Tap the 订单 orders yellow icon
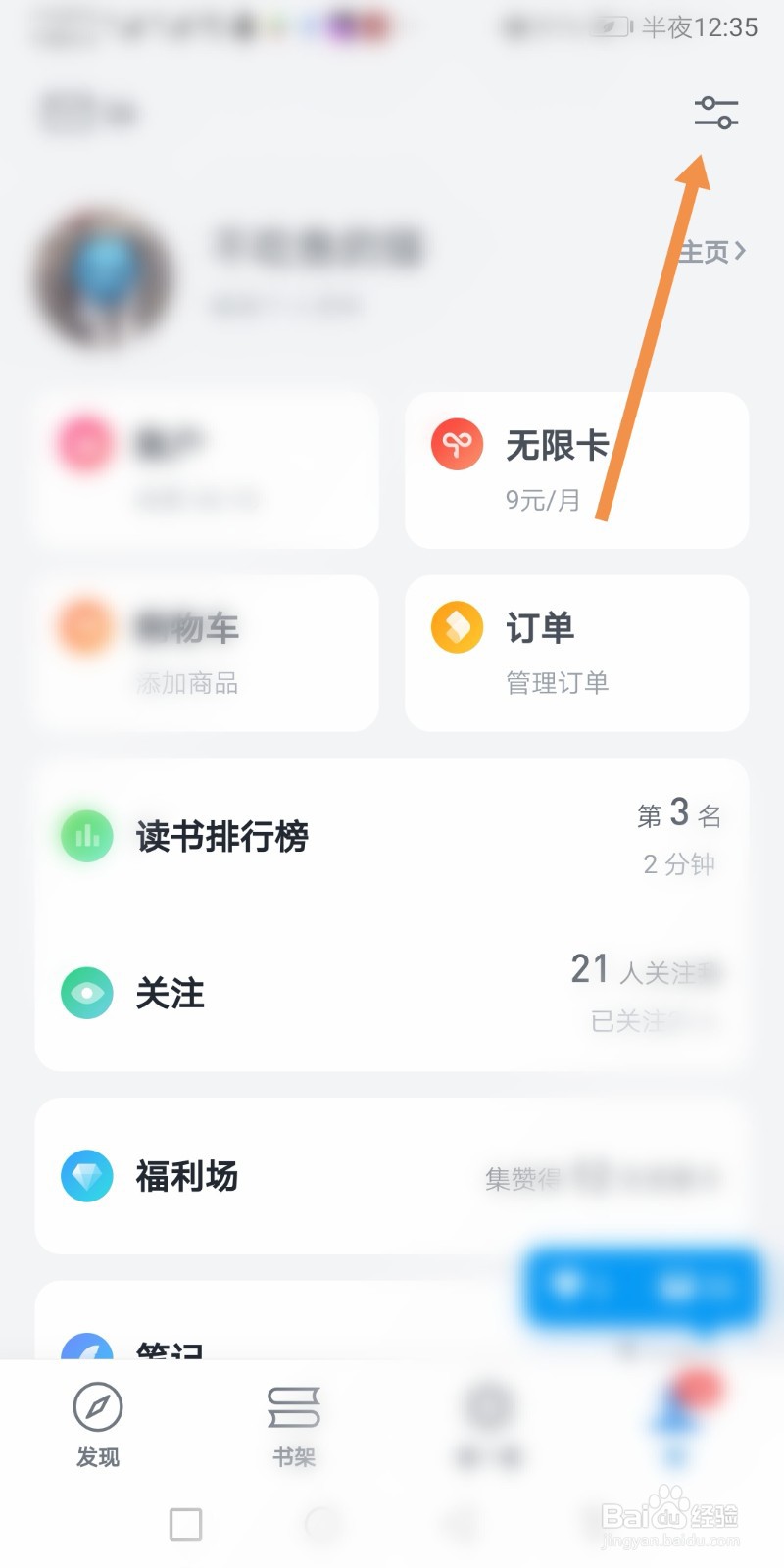 (457, 626)
